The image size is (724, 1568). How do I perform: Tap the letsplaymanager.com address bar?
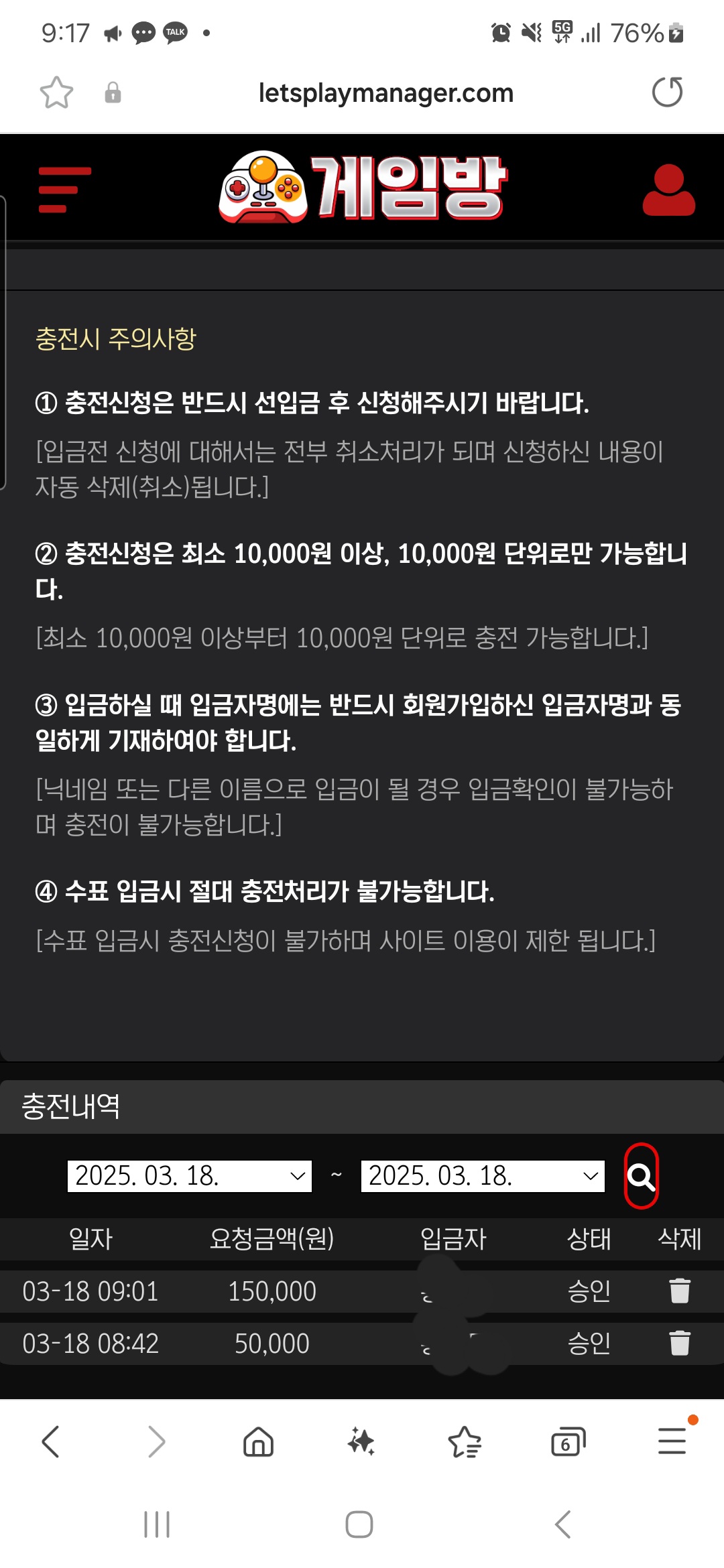coord(385,93)
